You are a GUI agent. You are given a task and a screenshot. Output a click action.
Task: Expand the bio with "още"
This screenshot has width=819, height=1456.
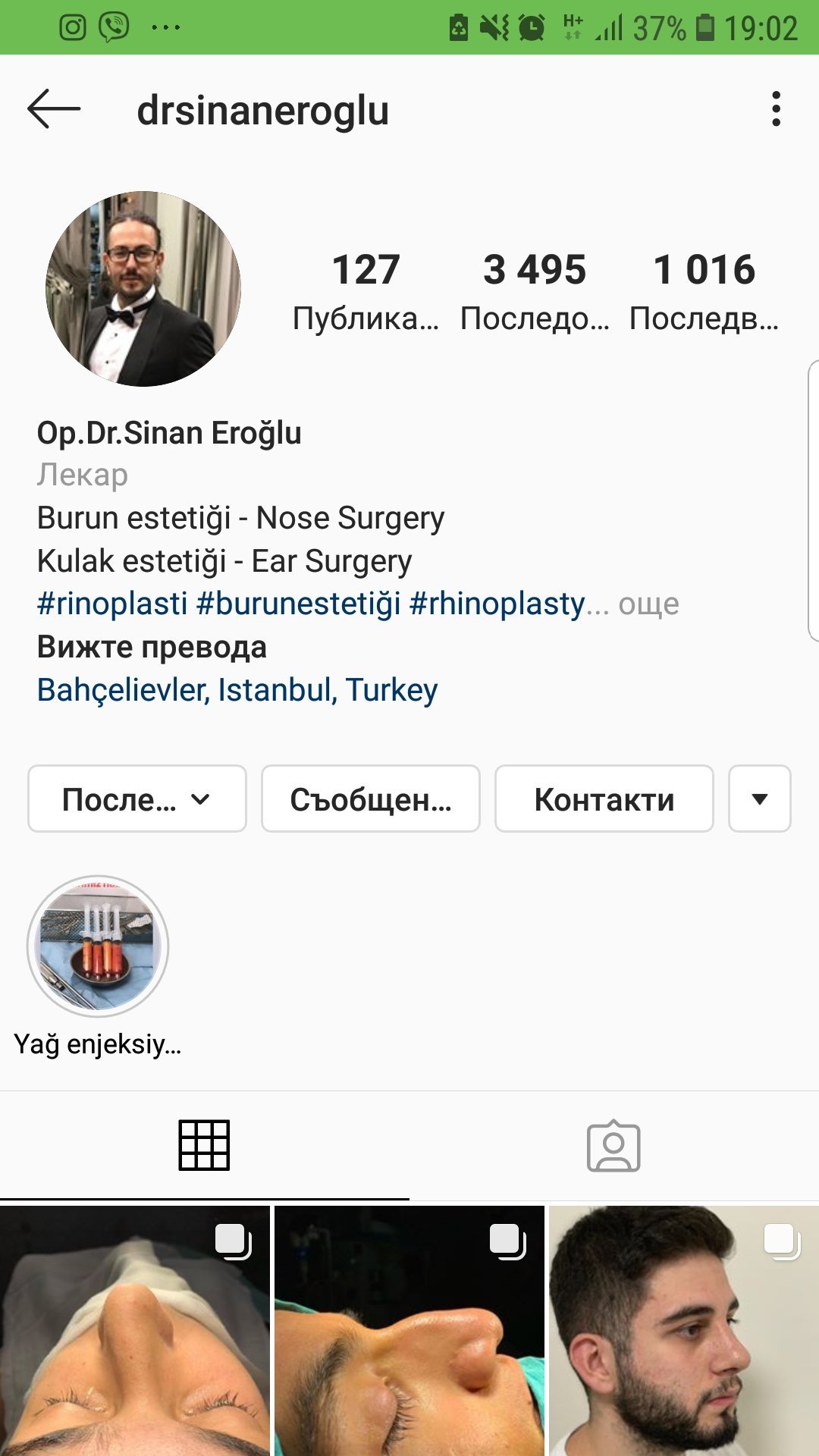648,604
